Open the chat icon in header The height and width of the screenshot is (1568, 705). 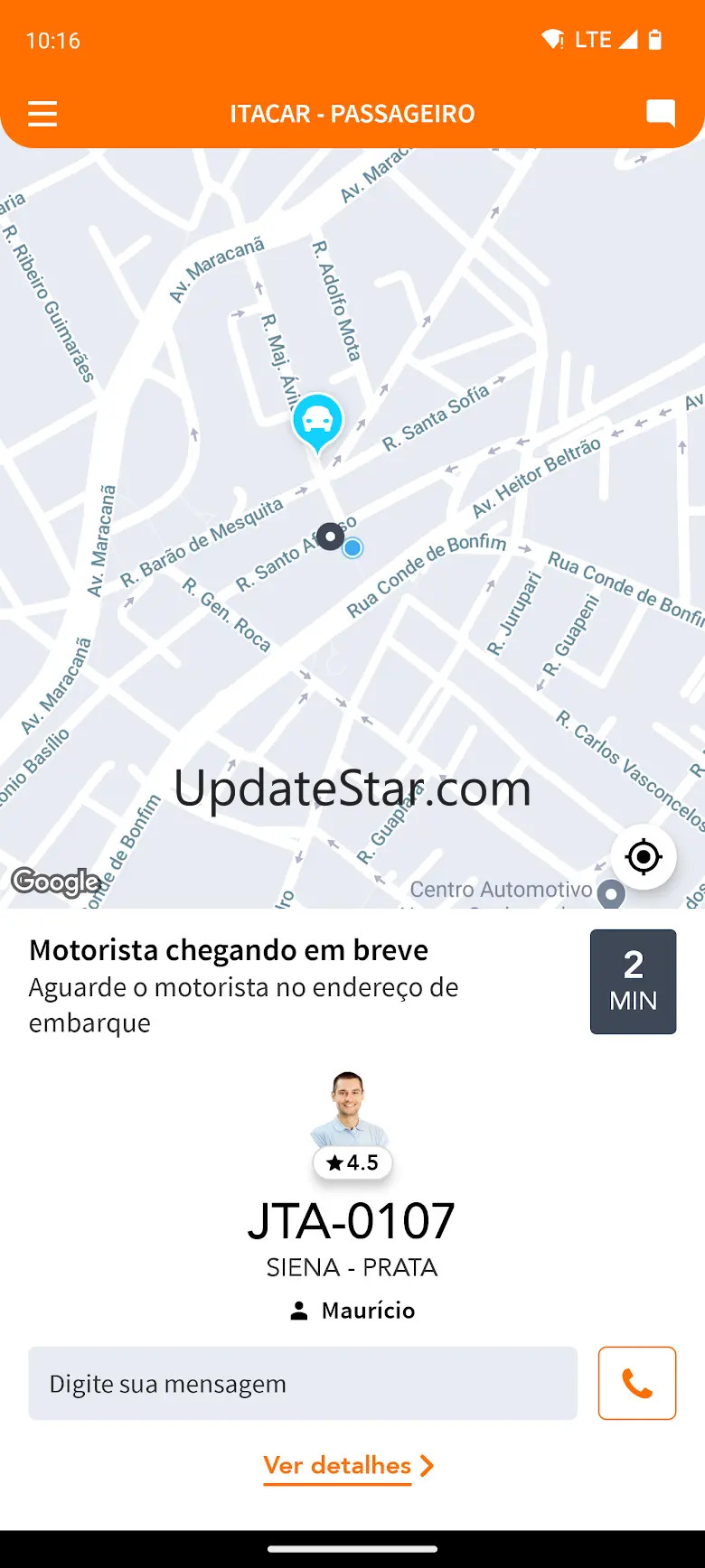coord(661,113)
